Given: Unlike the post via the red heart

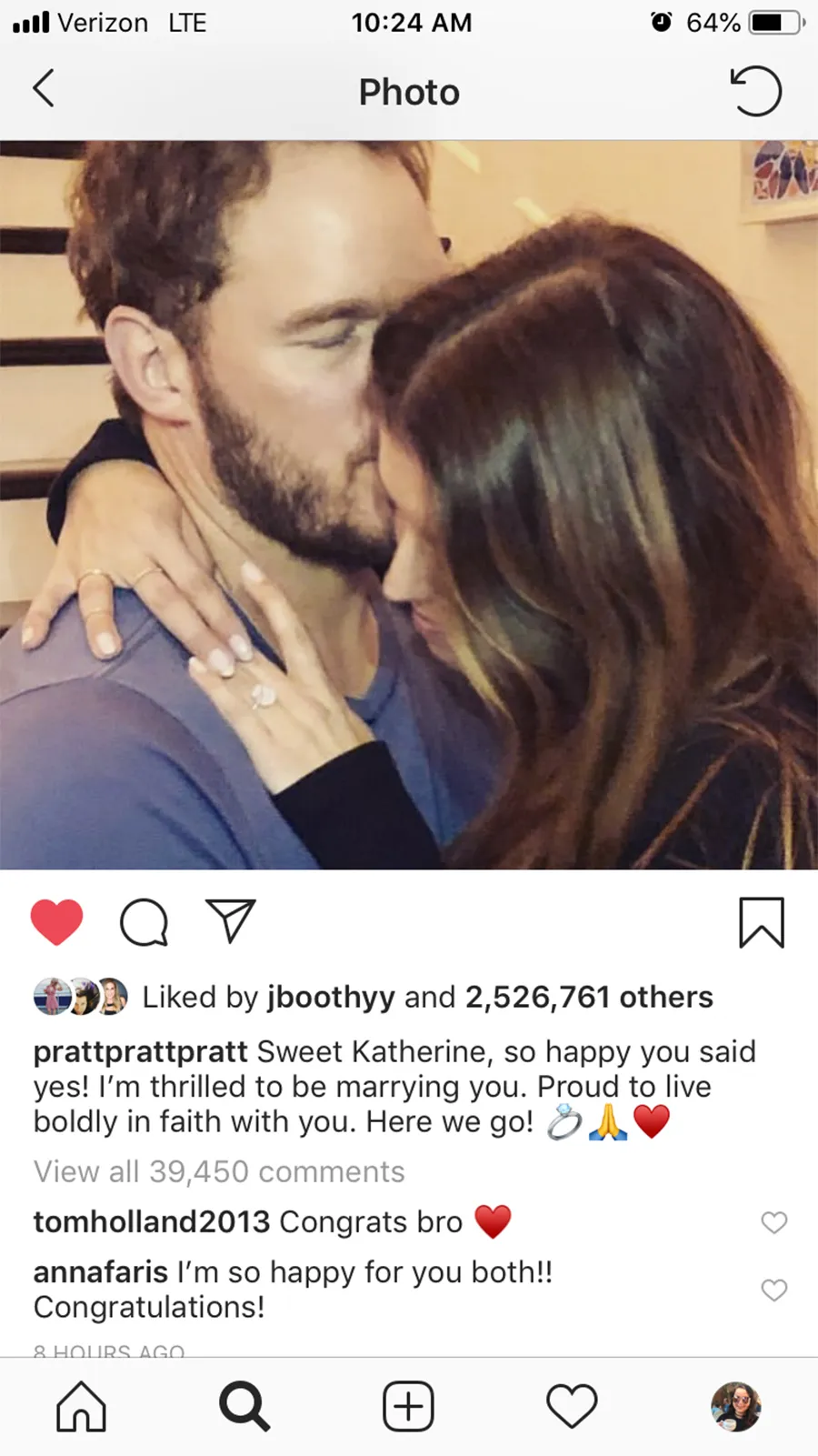Looking at the screenshot, I should pos(56,922).
